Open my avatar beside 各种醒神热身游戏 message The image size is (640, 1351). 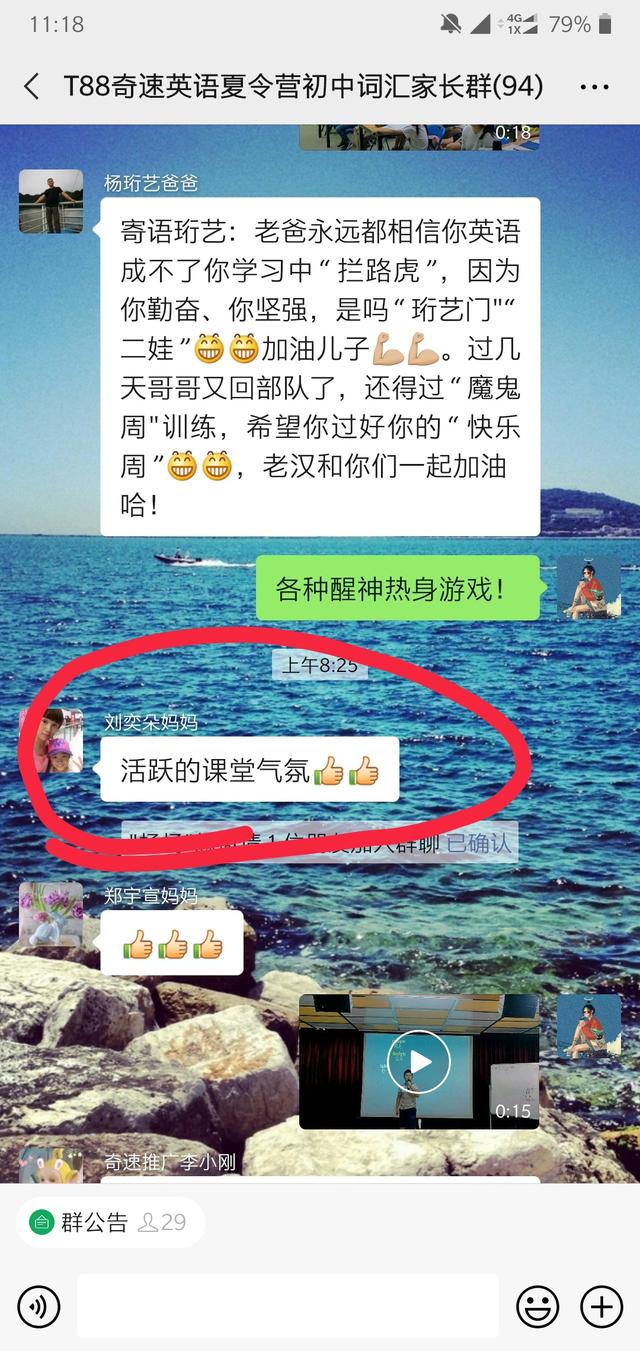click(x=588, y=588)
